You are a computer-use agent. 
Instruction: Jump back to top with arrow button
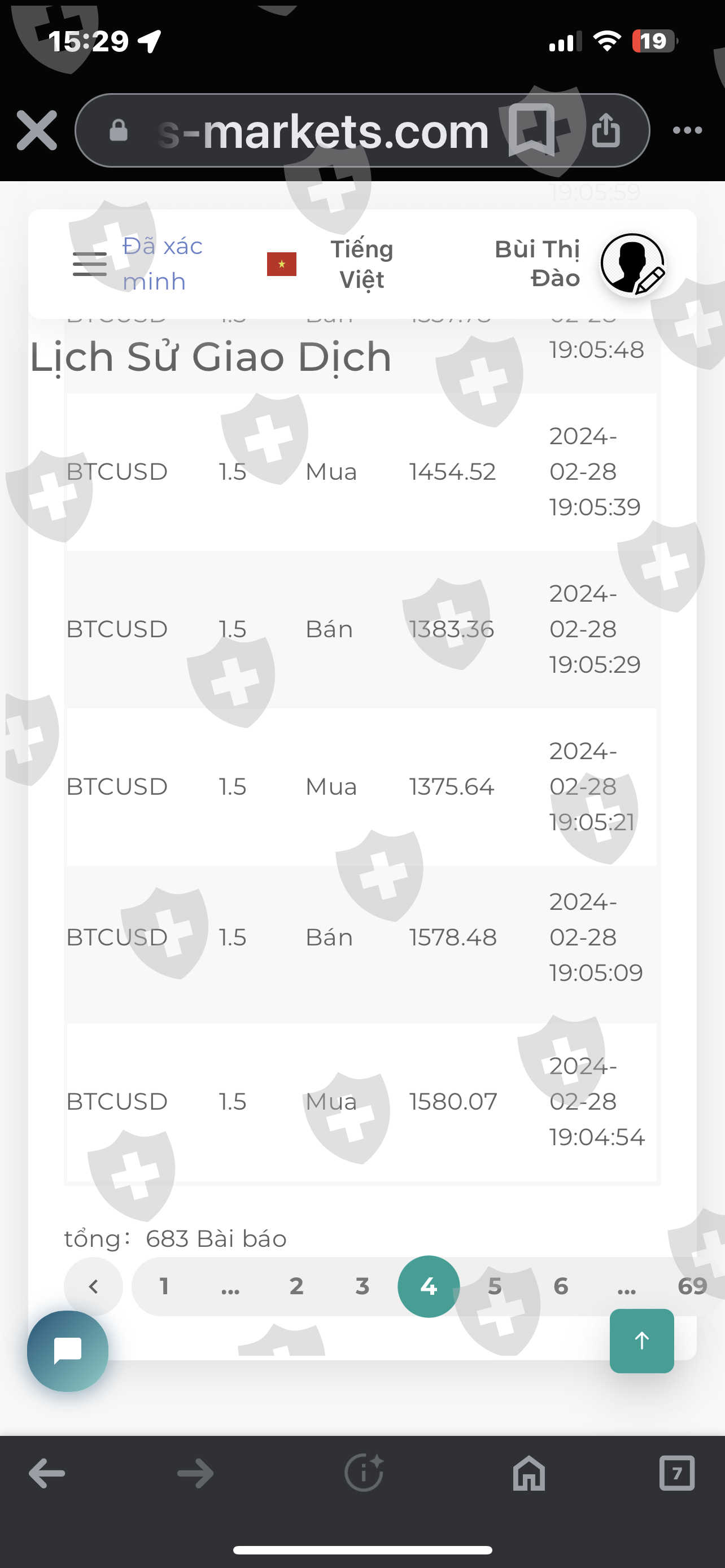tap(641, 1341)
